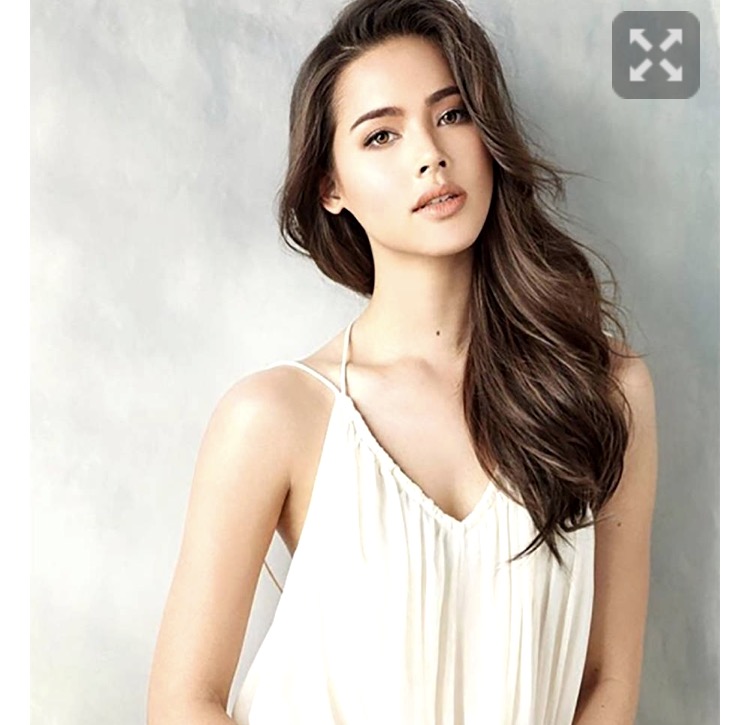Expand the photo to full screen

tap(655, 55)
